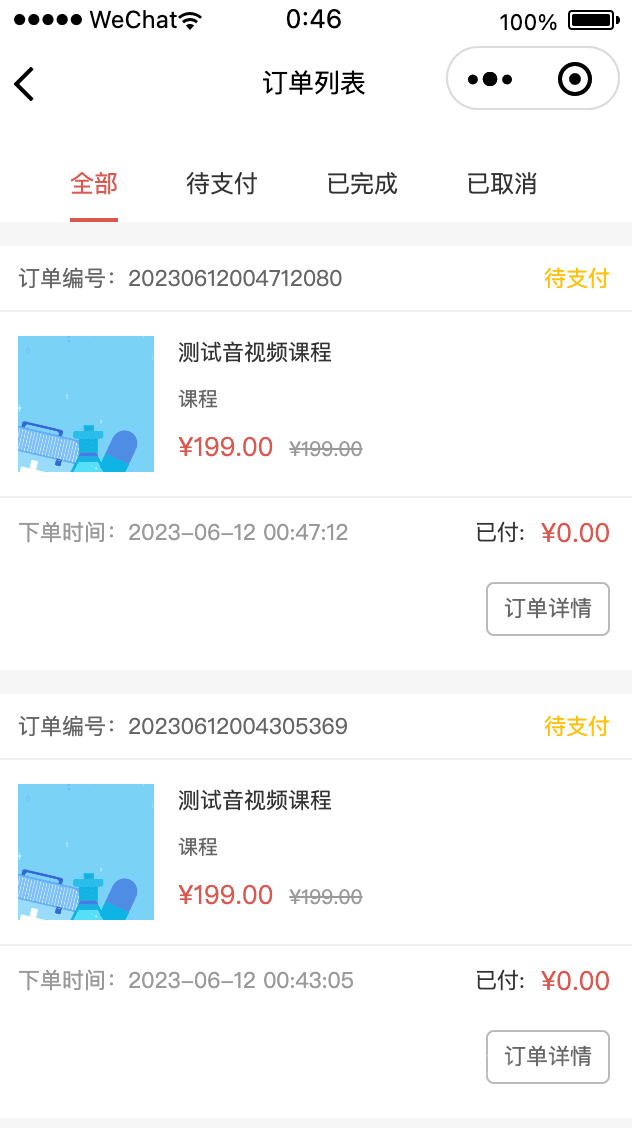View the 已取消 orders tab
This screenshot has width=632, height=1128.
point(502,184)
